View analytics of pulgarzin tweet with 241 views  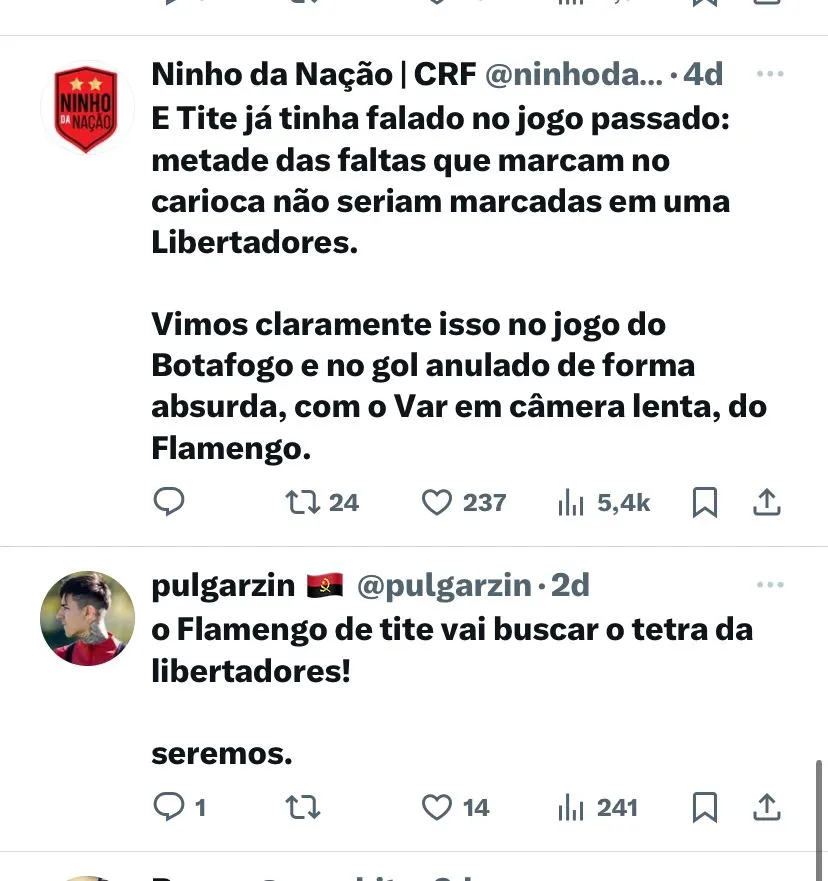(x=571, y=808)
